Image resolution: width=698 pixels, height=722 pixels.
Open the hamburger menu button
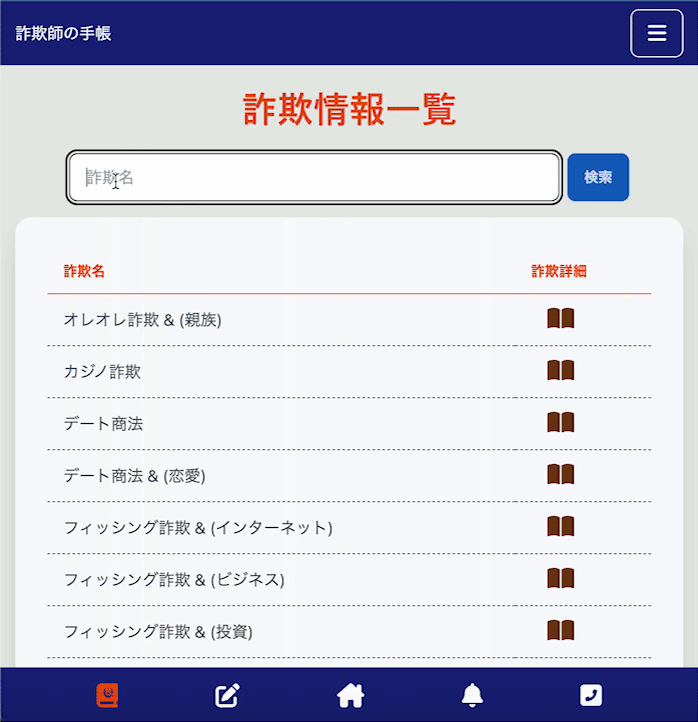click(656, 33)
